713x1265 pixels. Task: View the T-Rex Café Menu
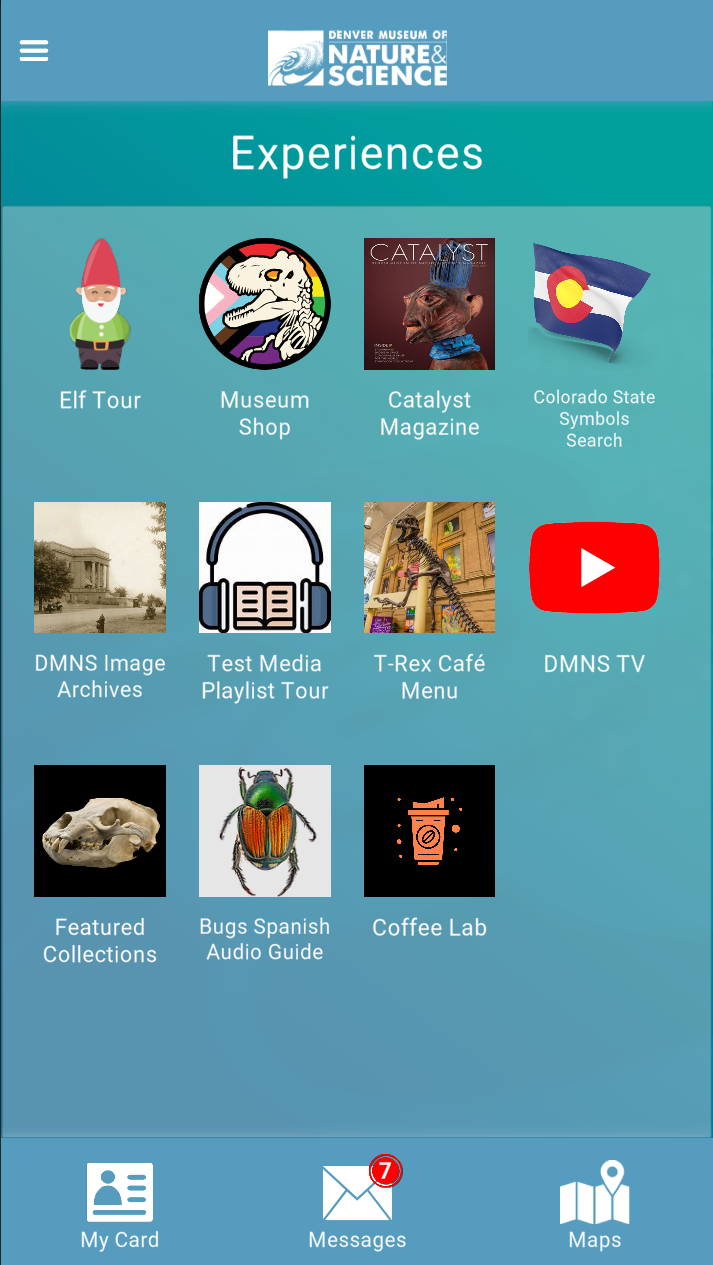coord(429,568)
